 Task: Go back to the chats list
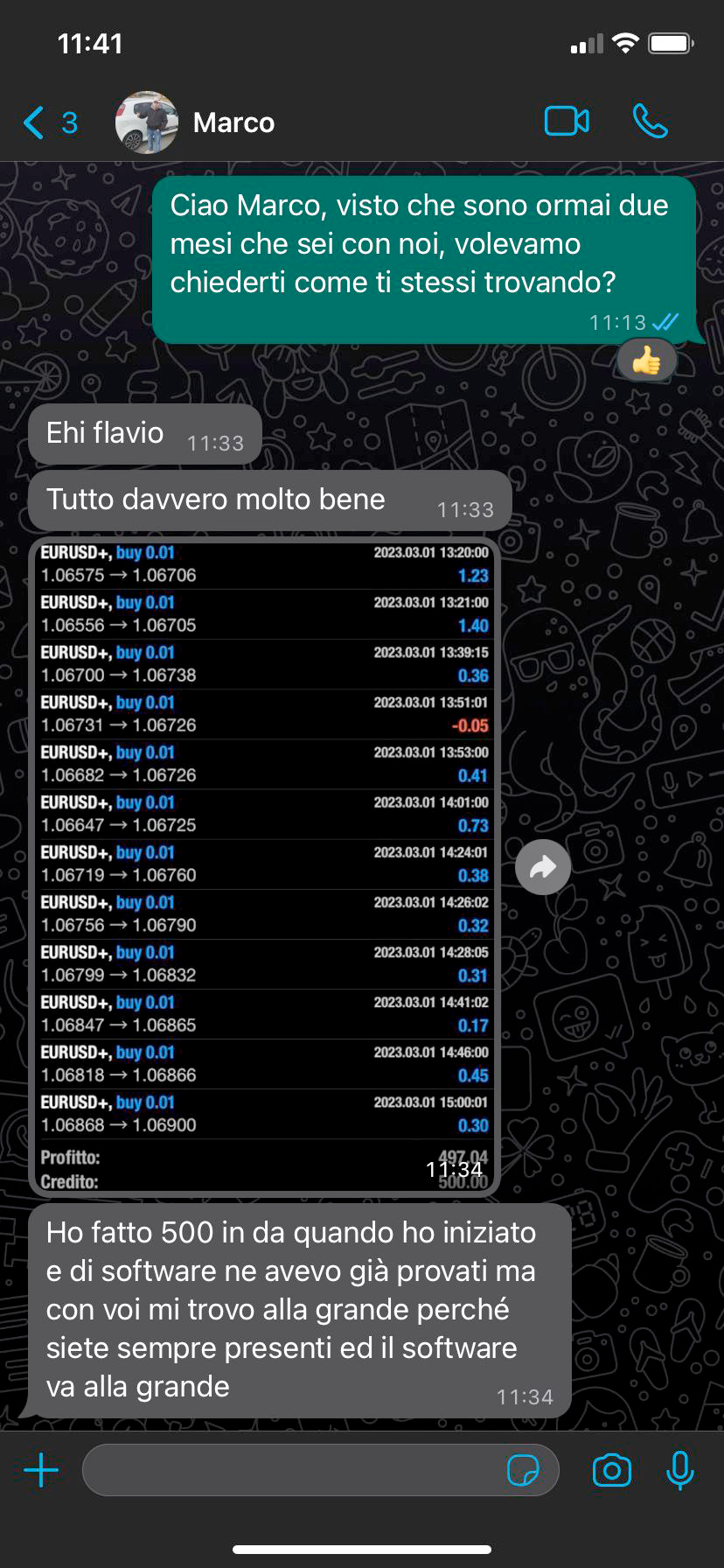click(32, 122)
